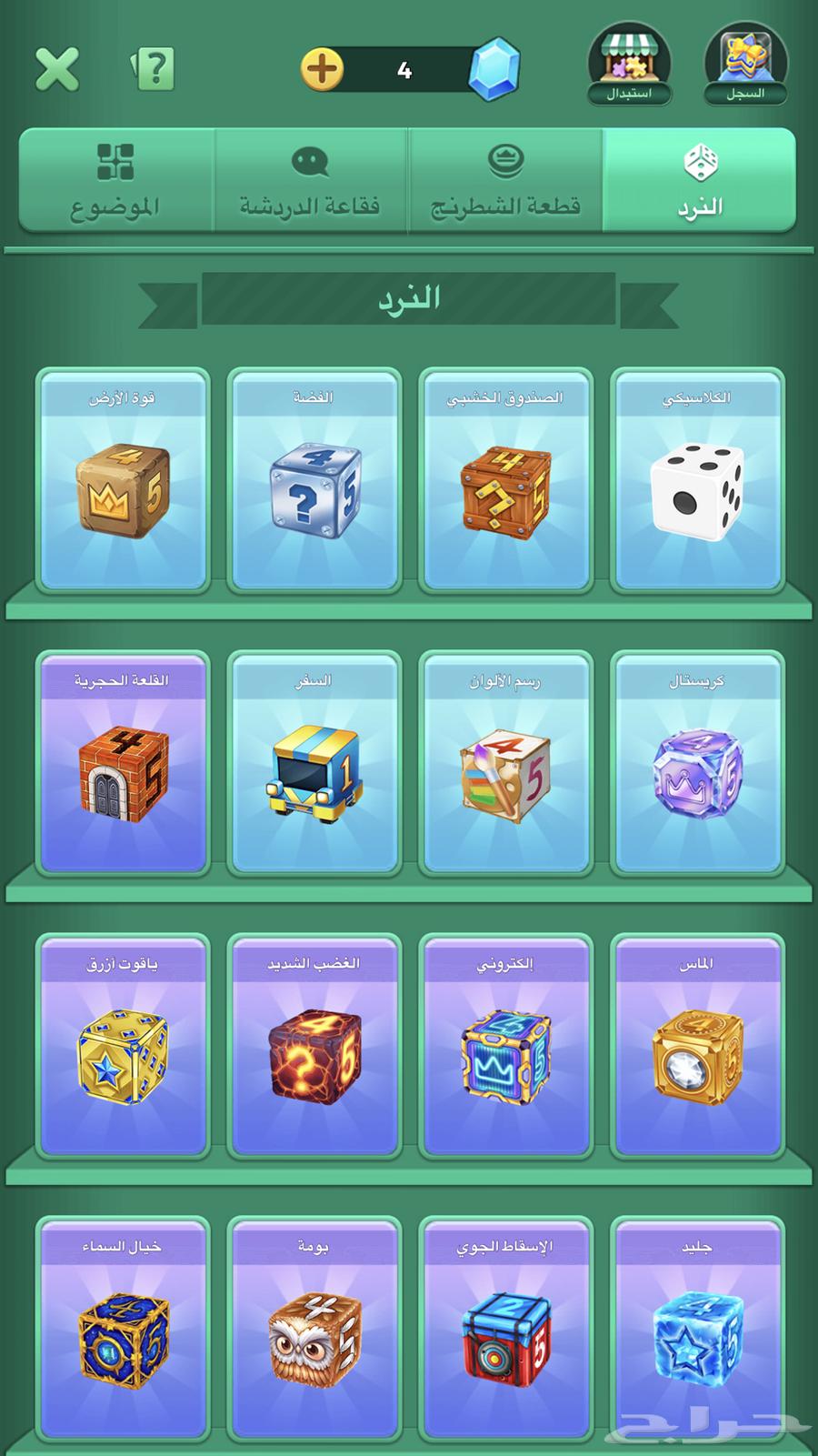818x1456 pixels.
Task: Add more gems with the plus button
Action: tap(323, 69)
